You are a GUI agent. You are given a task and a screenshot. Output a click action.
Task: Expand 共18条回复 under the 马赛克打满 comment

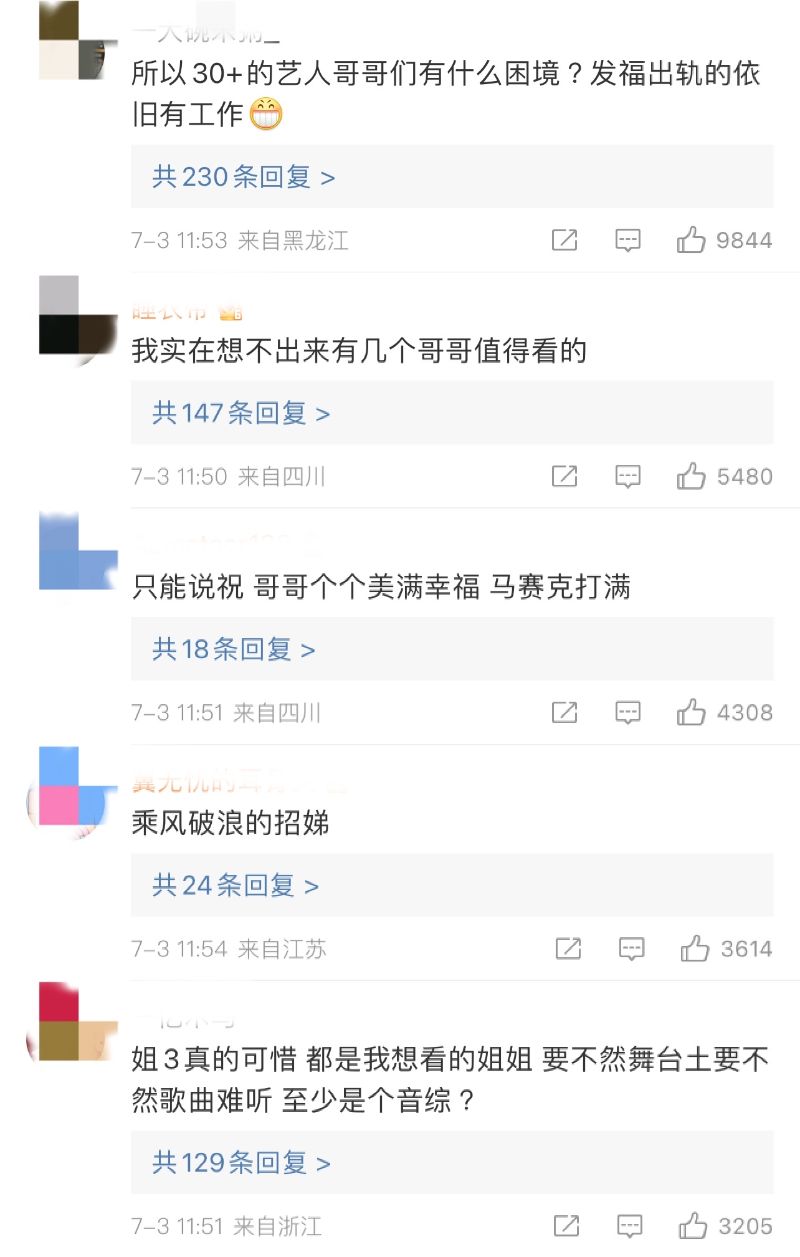(x=233, y=649)
